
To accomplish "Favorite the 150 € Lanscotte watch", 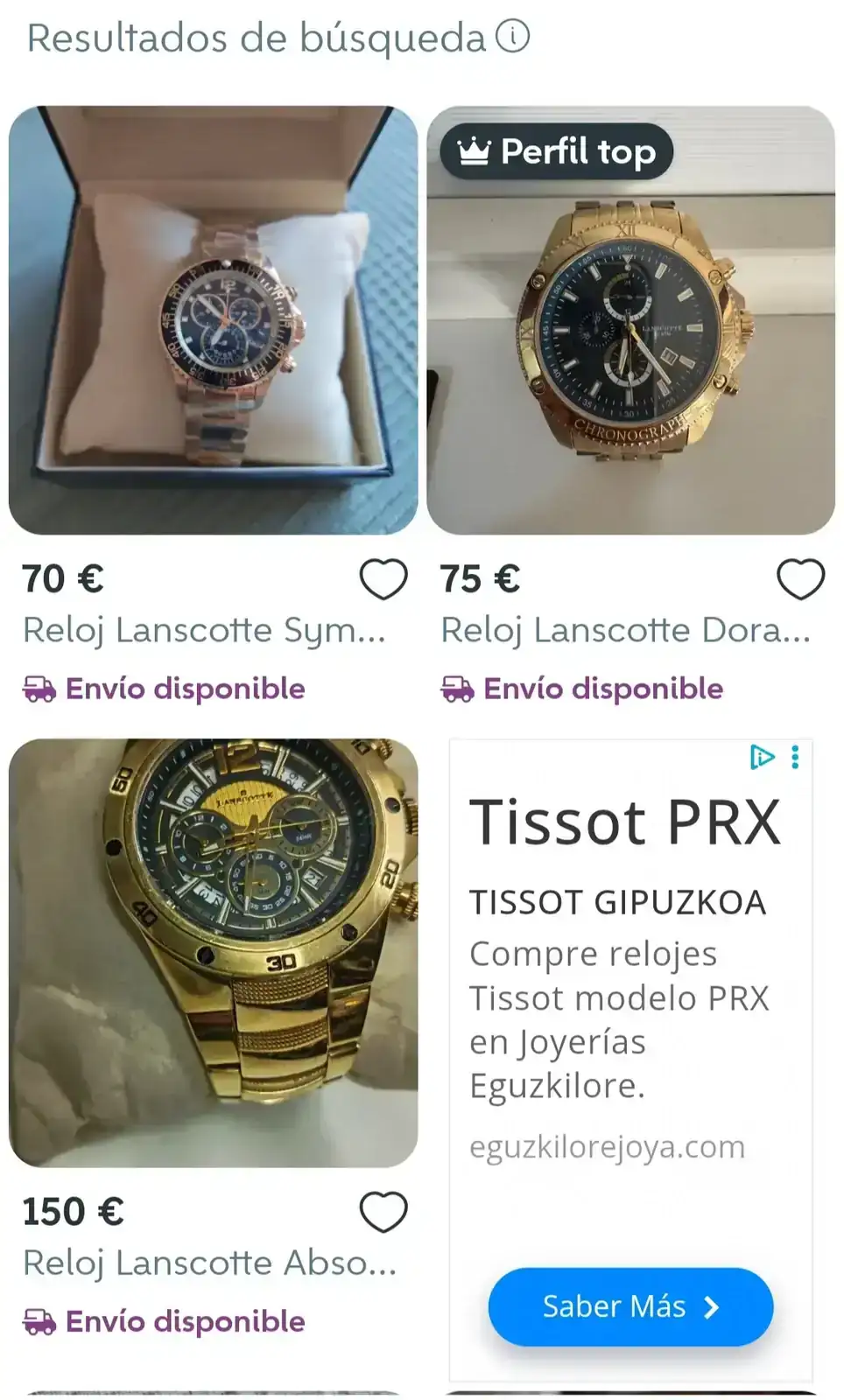I will pyautogui.click(x=383, y=1212).
